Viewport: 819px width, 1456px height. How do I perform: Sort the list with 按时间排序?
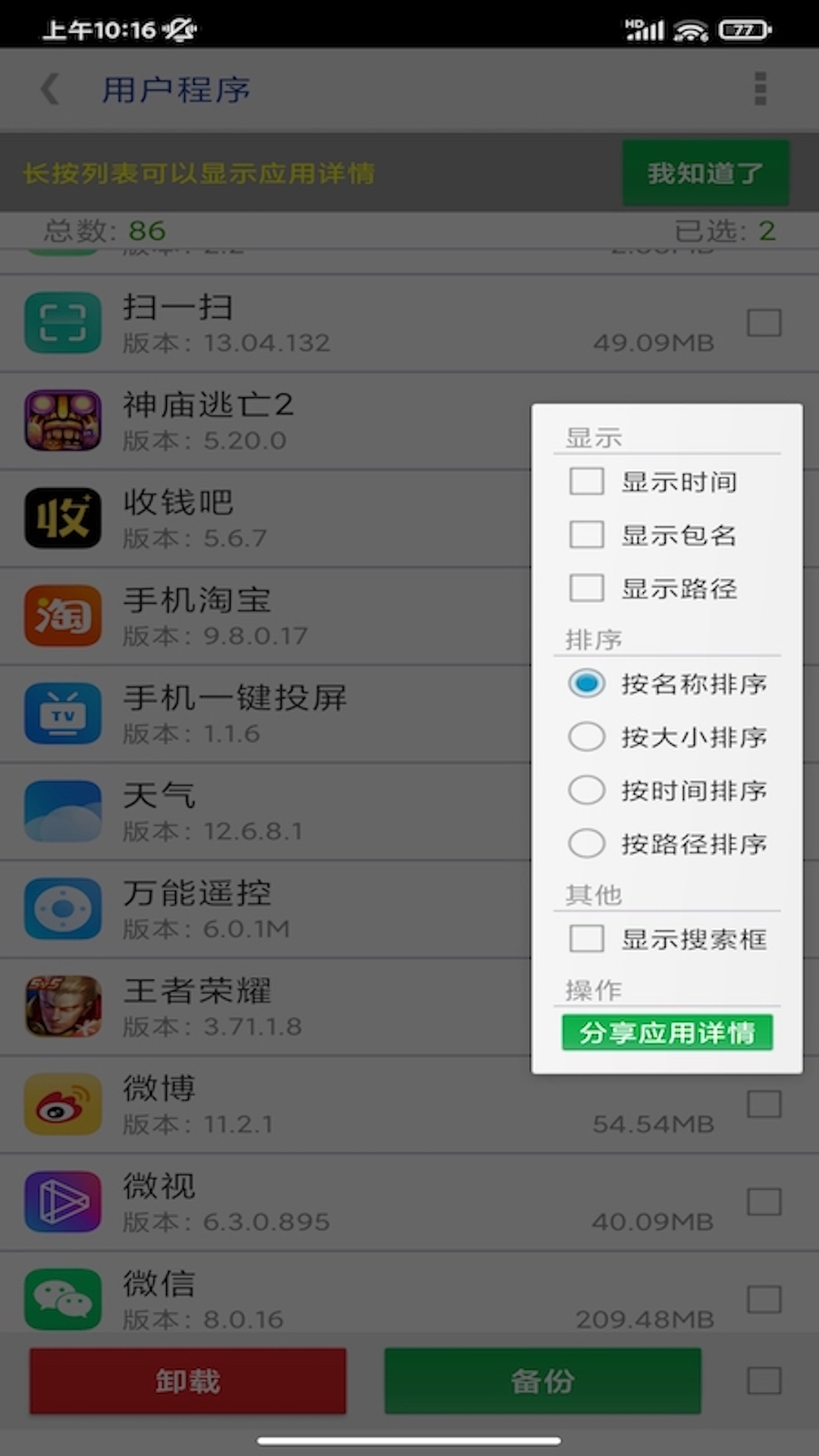point(586,790)
